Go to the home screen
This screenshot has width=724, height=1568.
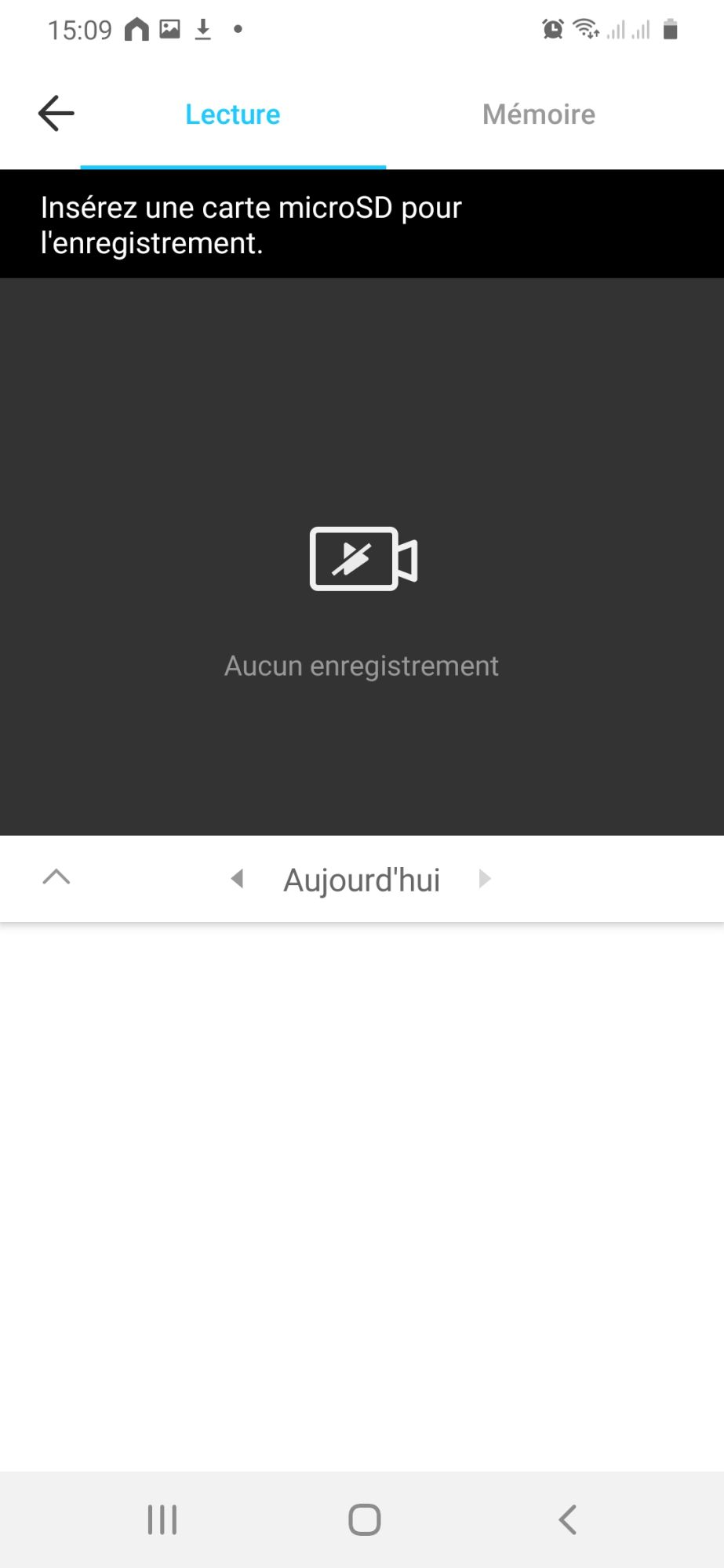click(365, 1519)
